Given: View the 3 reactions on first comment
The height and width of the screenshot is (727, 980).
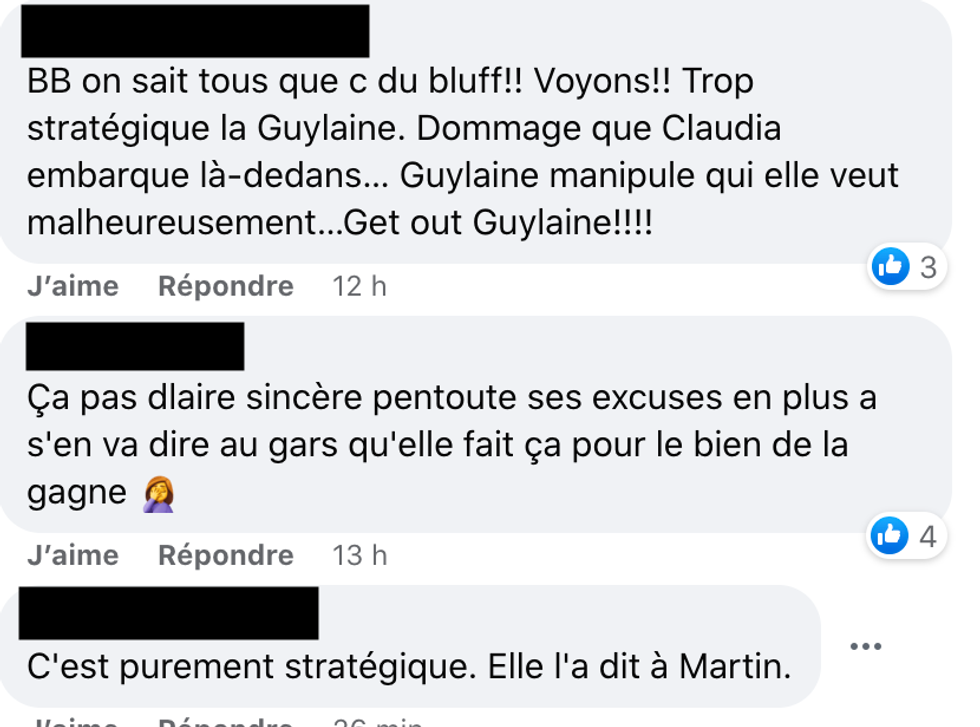Looking at the screenshot, I should [906, 266].
